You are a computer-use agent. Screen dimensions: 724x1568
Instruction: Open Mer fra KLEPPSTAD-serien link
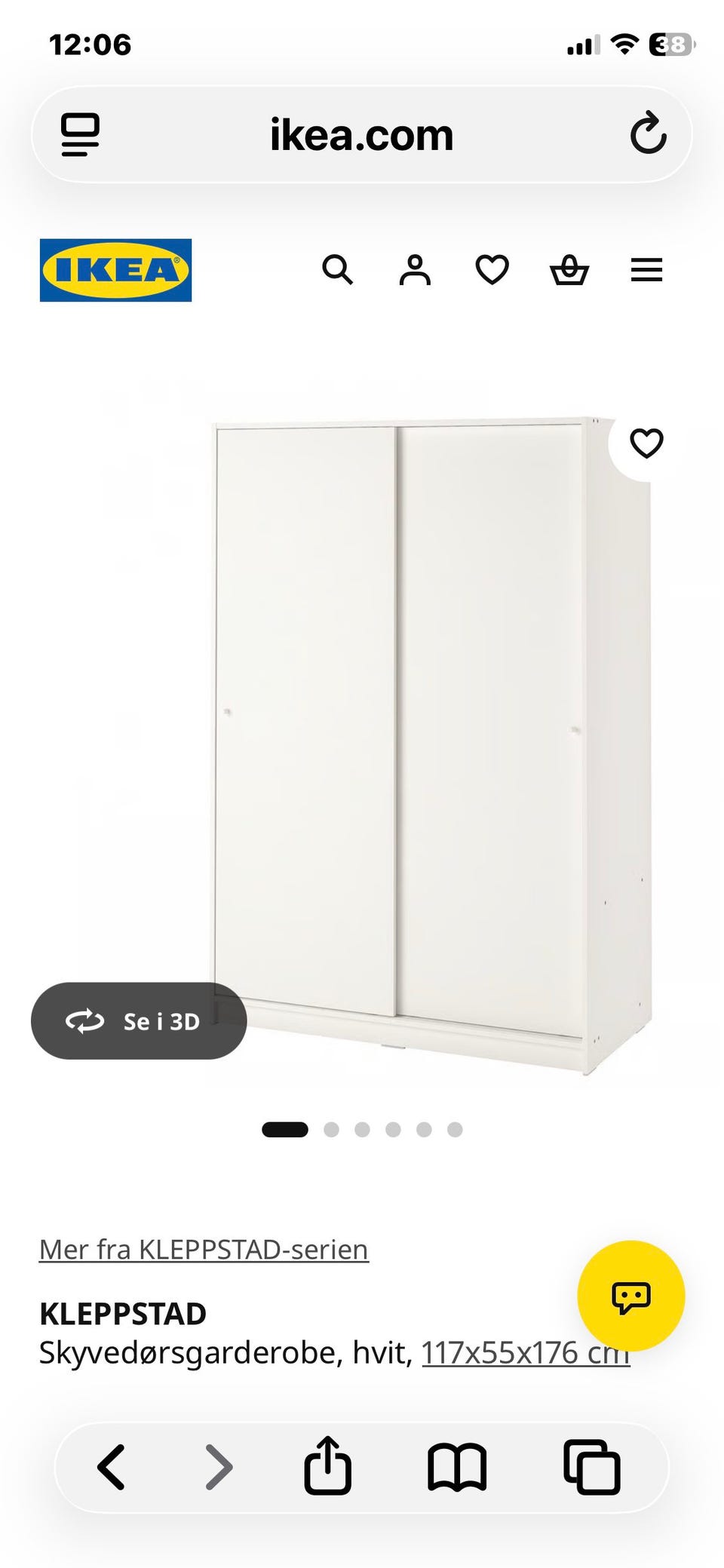pyautogui.click(x=204, y=1250)
